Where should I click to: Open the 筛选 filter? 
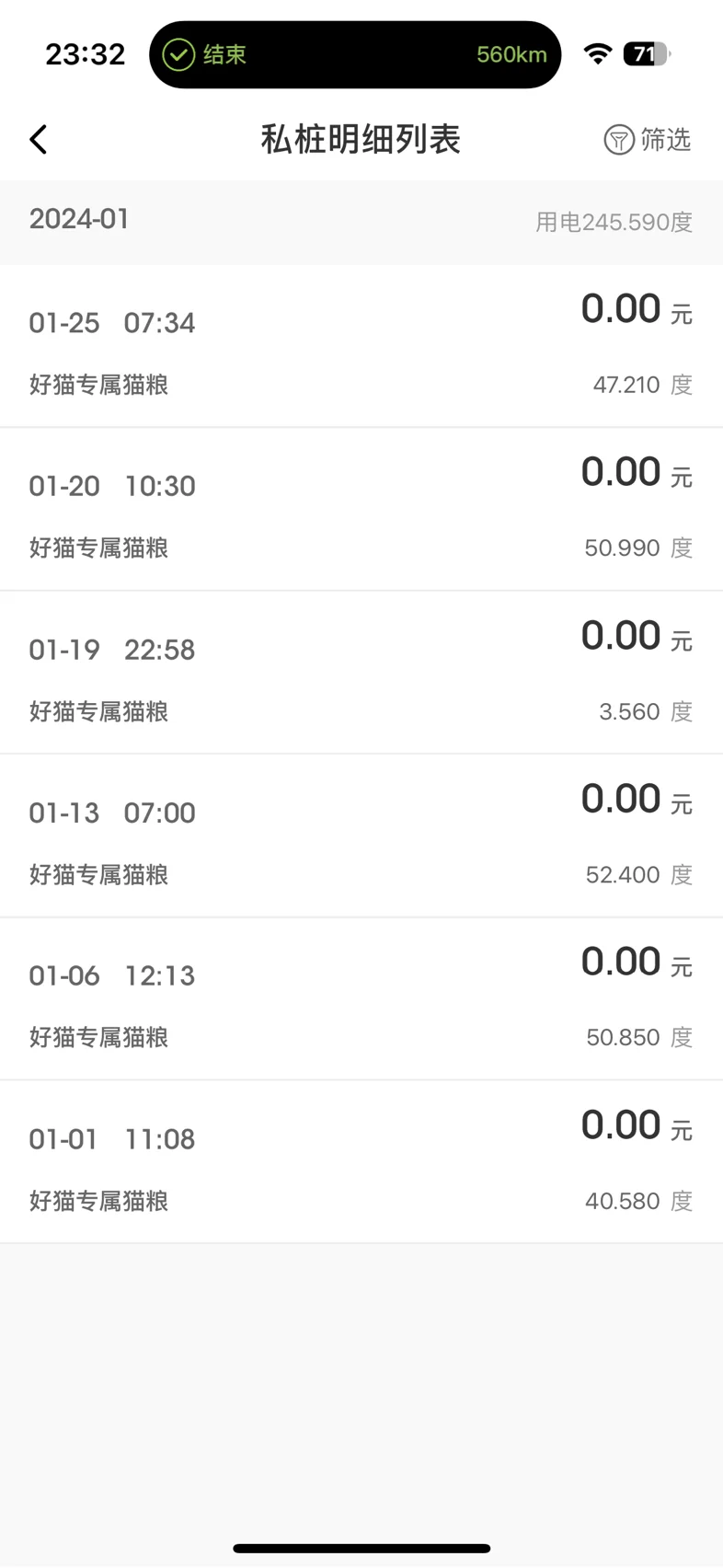pos(648,140)
